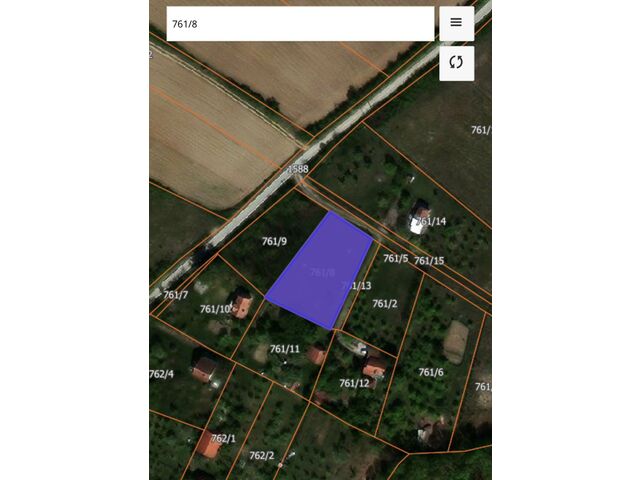Screen dimensions: 640x480
Task: Tap the refresh arrows button
Action: click(x=456, y=62)
